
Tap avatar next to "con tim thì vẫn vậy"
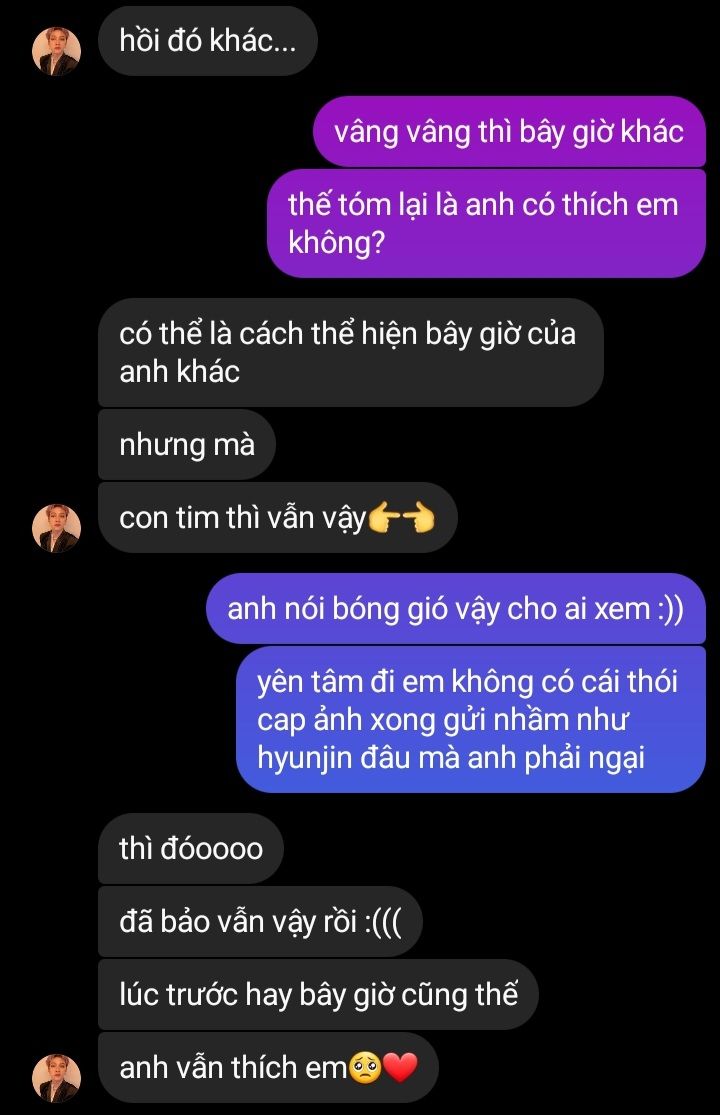coord(57,528)
